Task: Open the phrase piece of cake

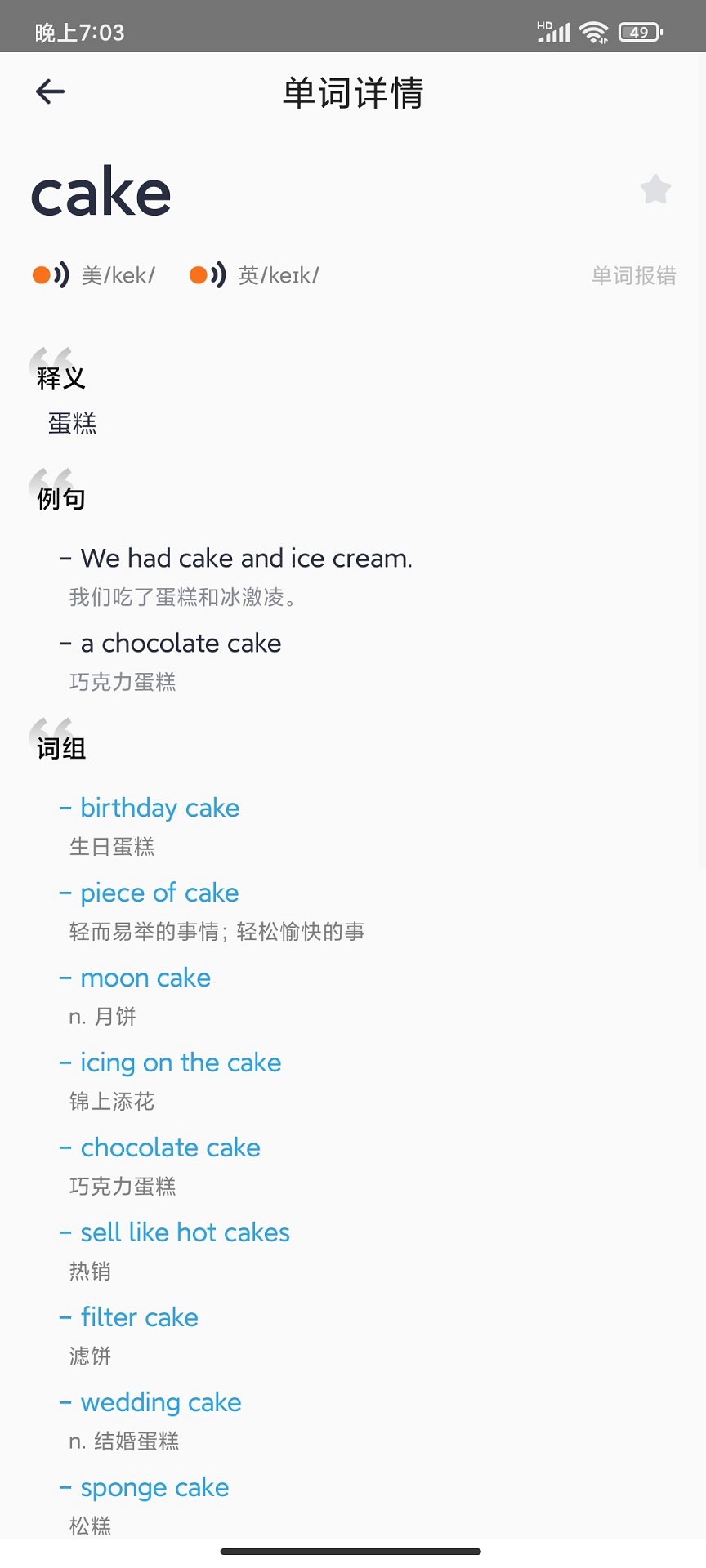Action: point(159,893)
